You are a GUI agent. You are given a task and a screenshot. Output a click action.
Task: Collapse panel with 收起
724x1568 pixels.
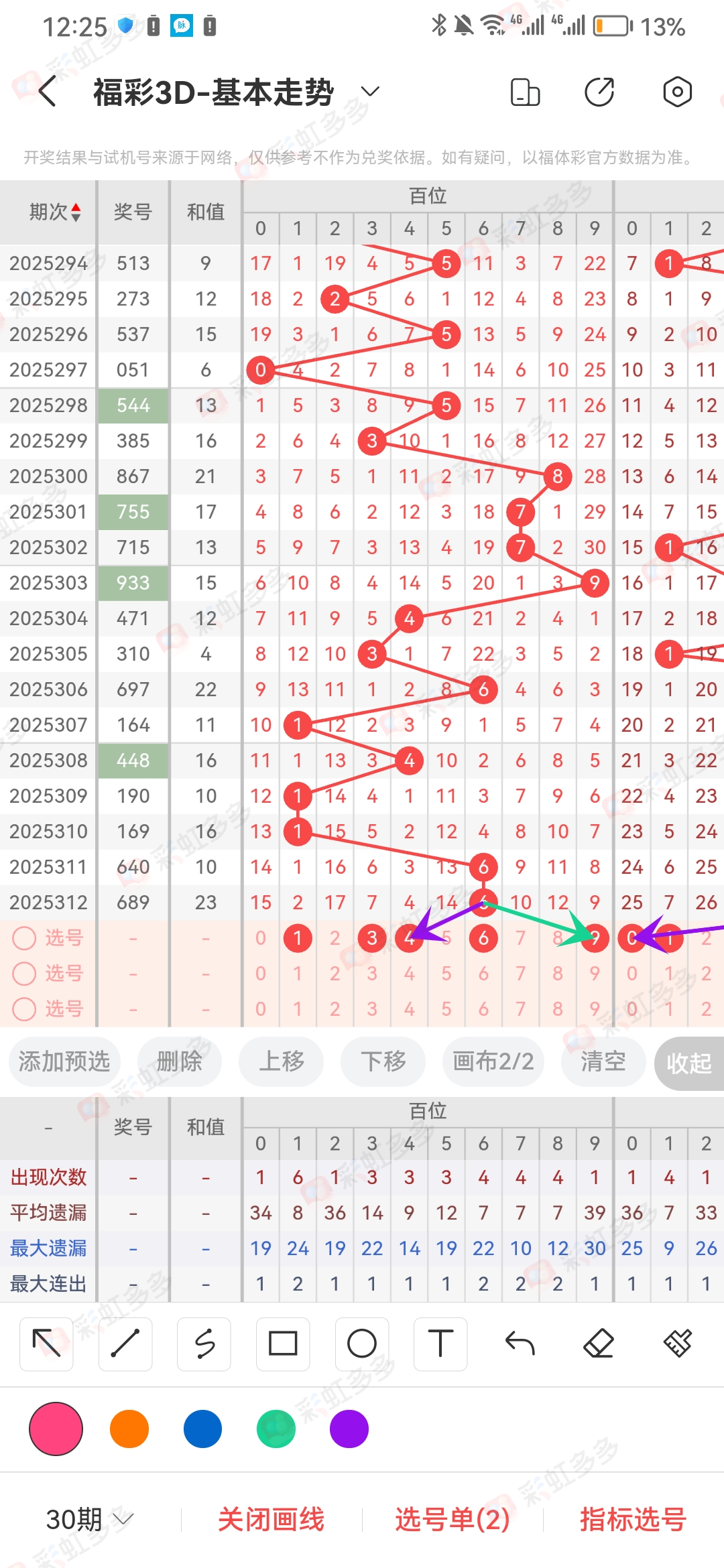pyautogui.click(x=688, y=1063)
